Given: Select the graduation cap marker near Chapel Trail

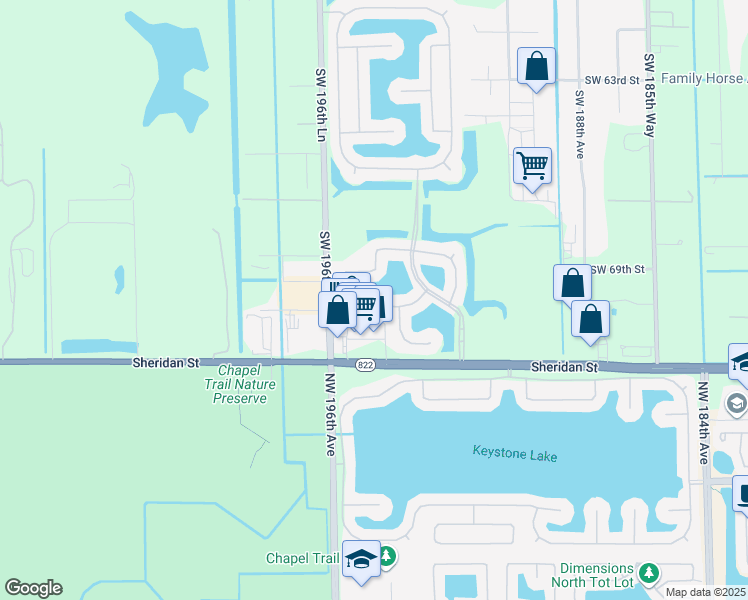Looking at the screenshot, I should point(361,558).
